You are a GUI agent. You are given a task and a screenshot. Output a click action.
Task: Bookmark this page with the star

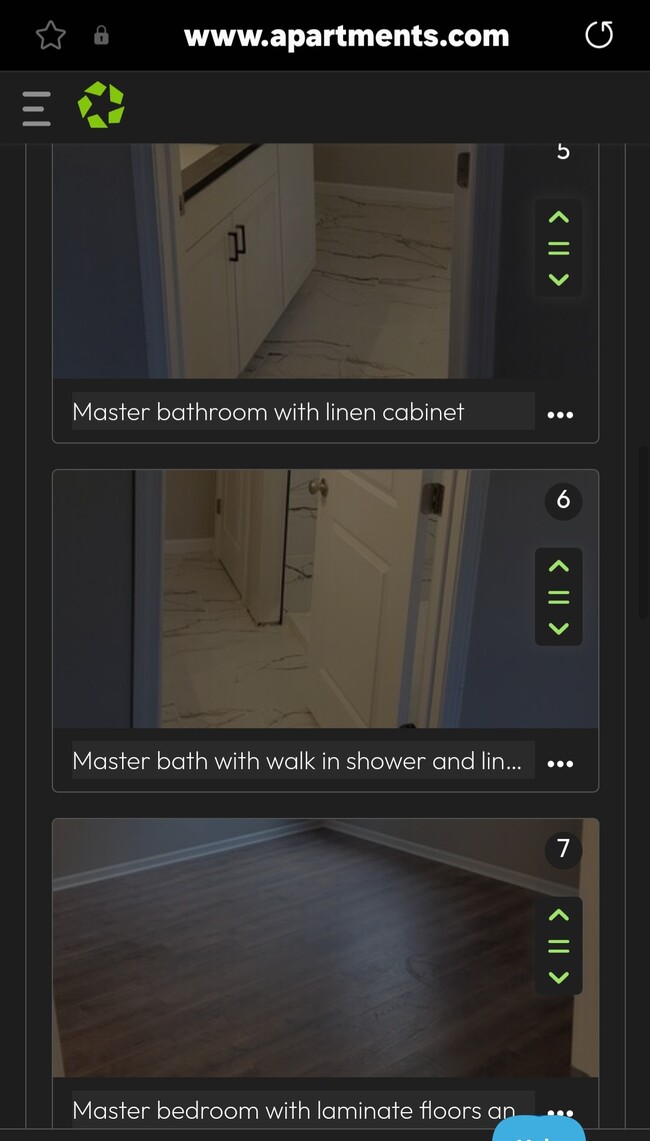click(x=50, y=37)
